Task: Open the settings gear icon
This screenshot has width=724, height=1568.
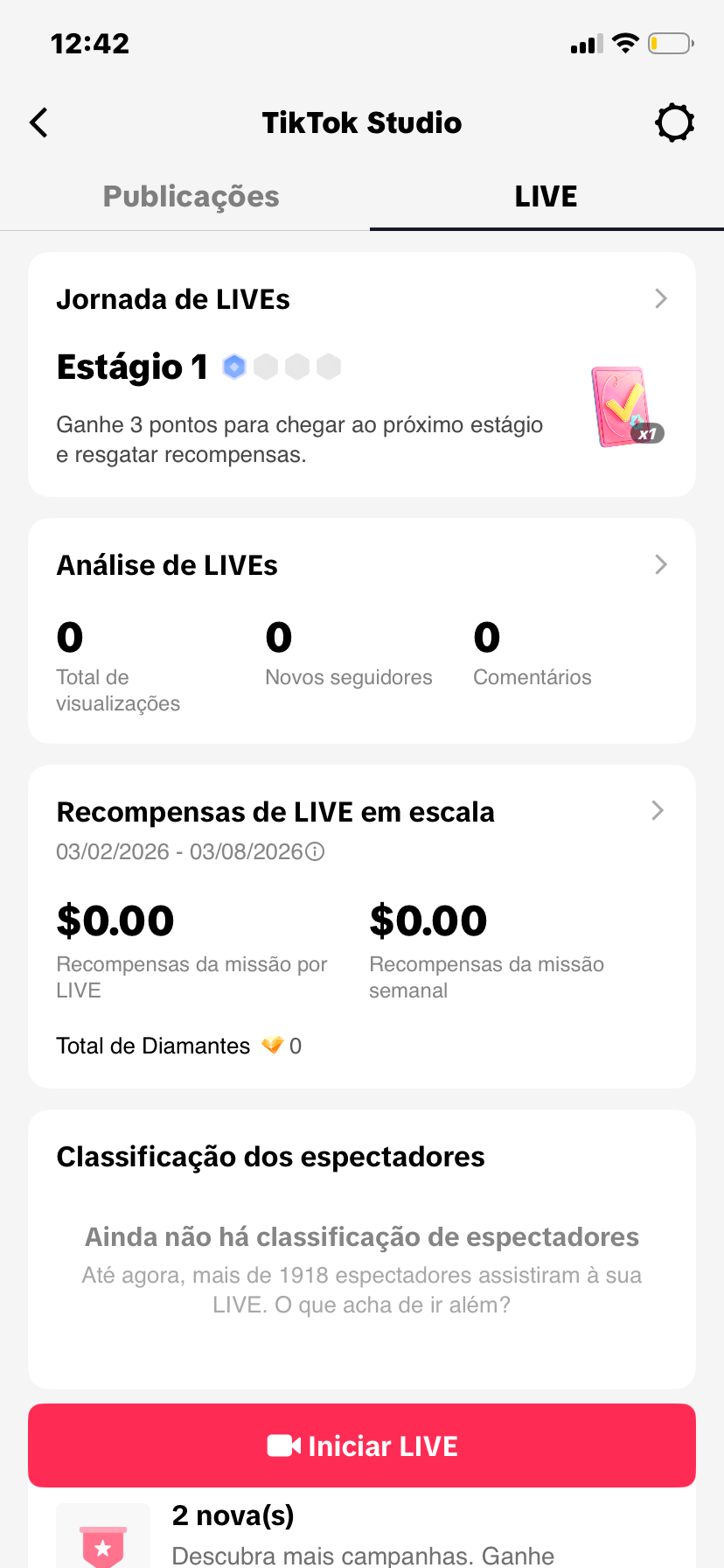Action: [674, 123]
